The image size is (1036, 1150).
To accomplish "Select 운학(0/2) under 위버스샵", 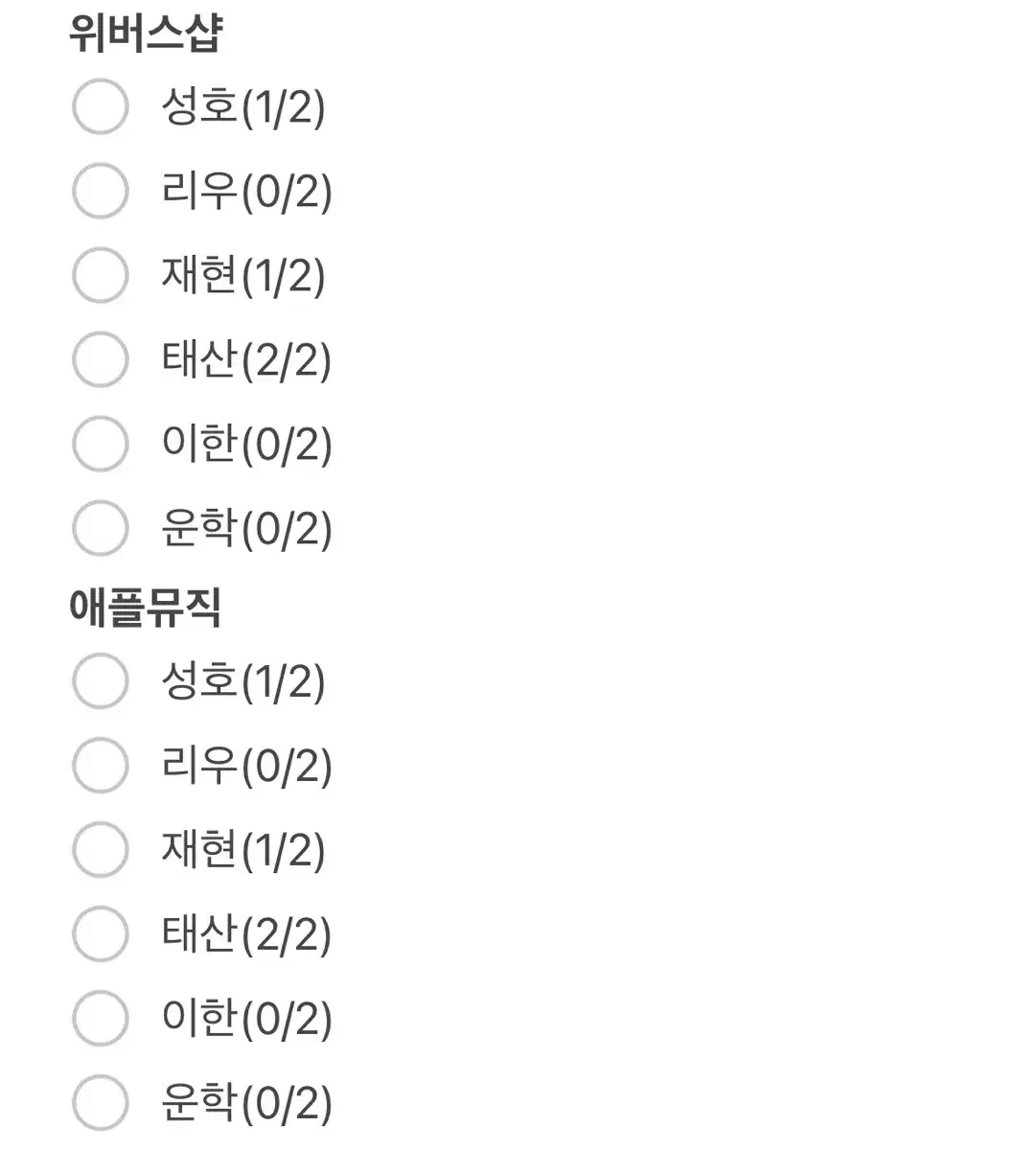I will (x=100, y=527).
